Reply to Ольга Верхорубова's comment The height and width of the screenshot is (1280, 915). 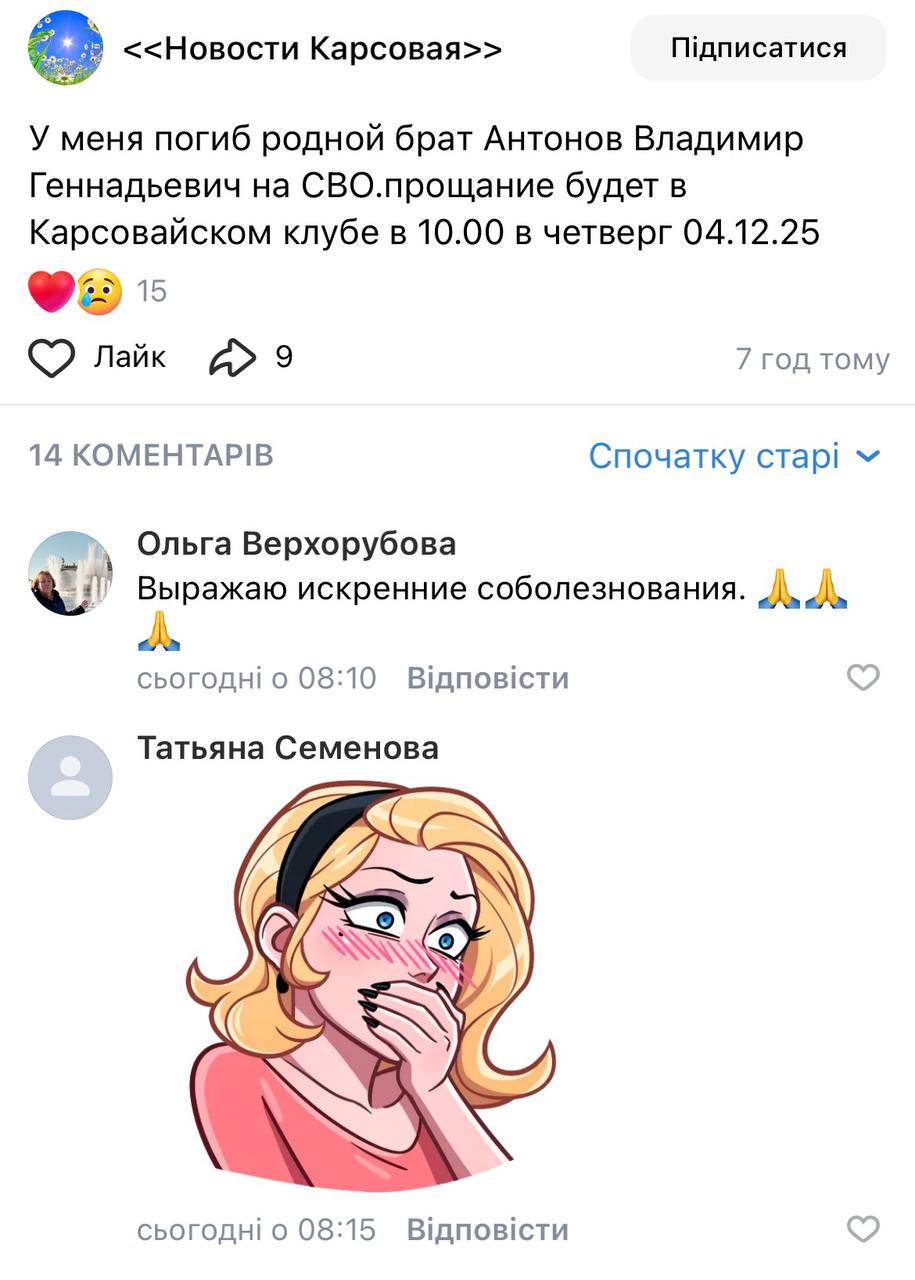tap(487, 679)
